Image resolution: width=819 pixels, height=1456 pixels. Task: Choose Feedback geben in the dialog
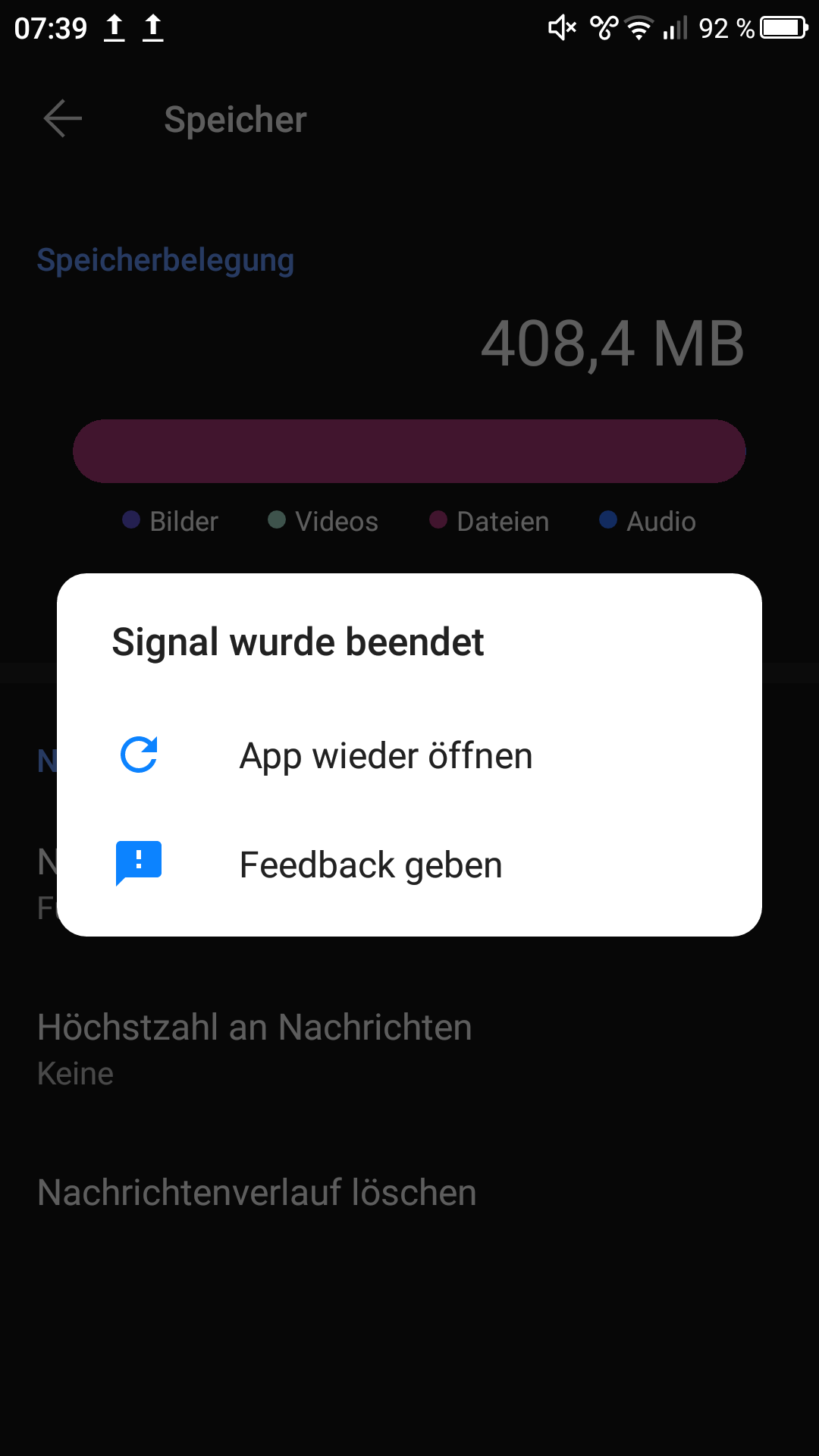[x=371, y=864]
